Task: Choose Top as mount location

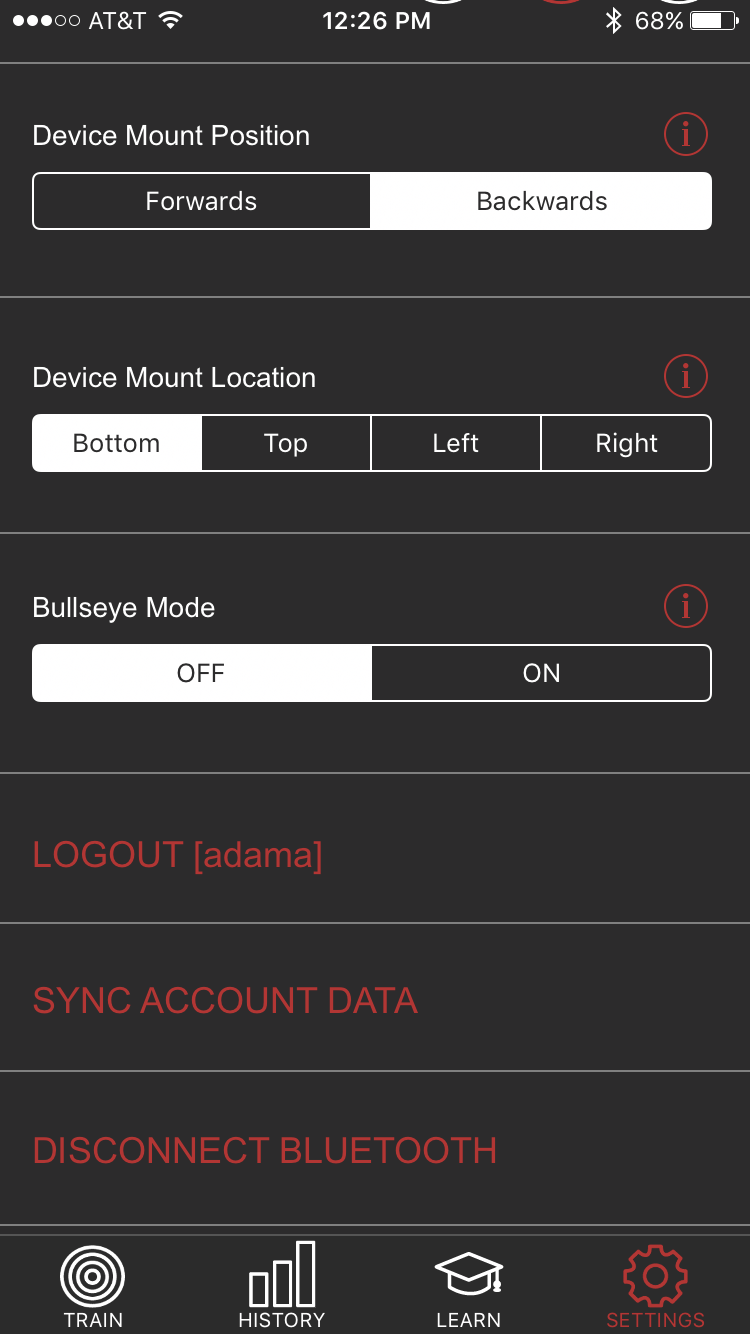Action: point(286,443)
